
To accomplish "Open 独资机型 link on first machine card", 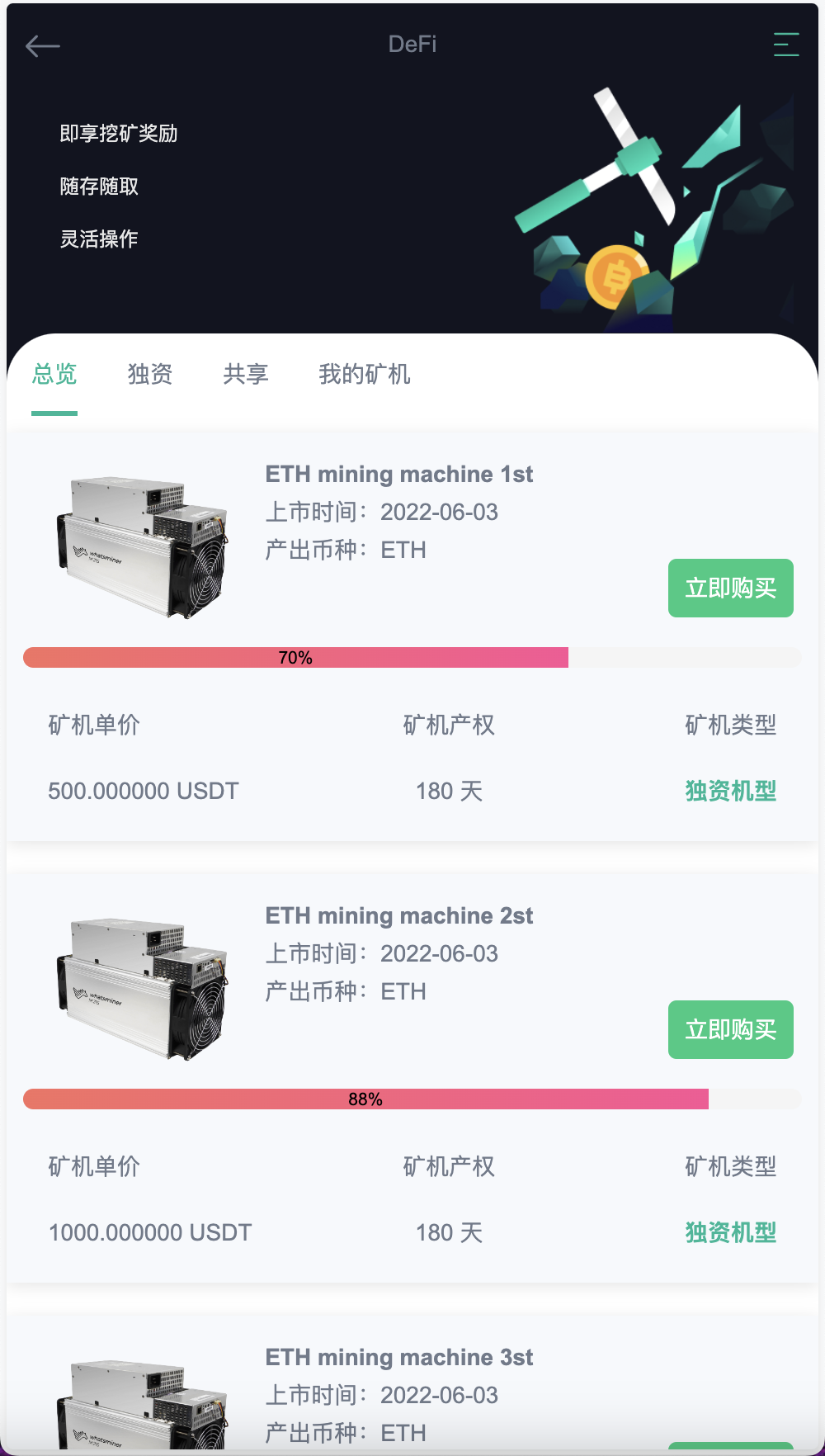I will [x=729, y=790].
